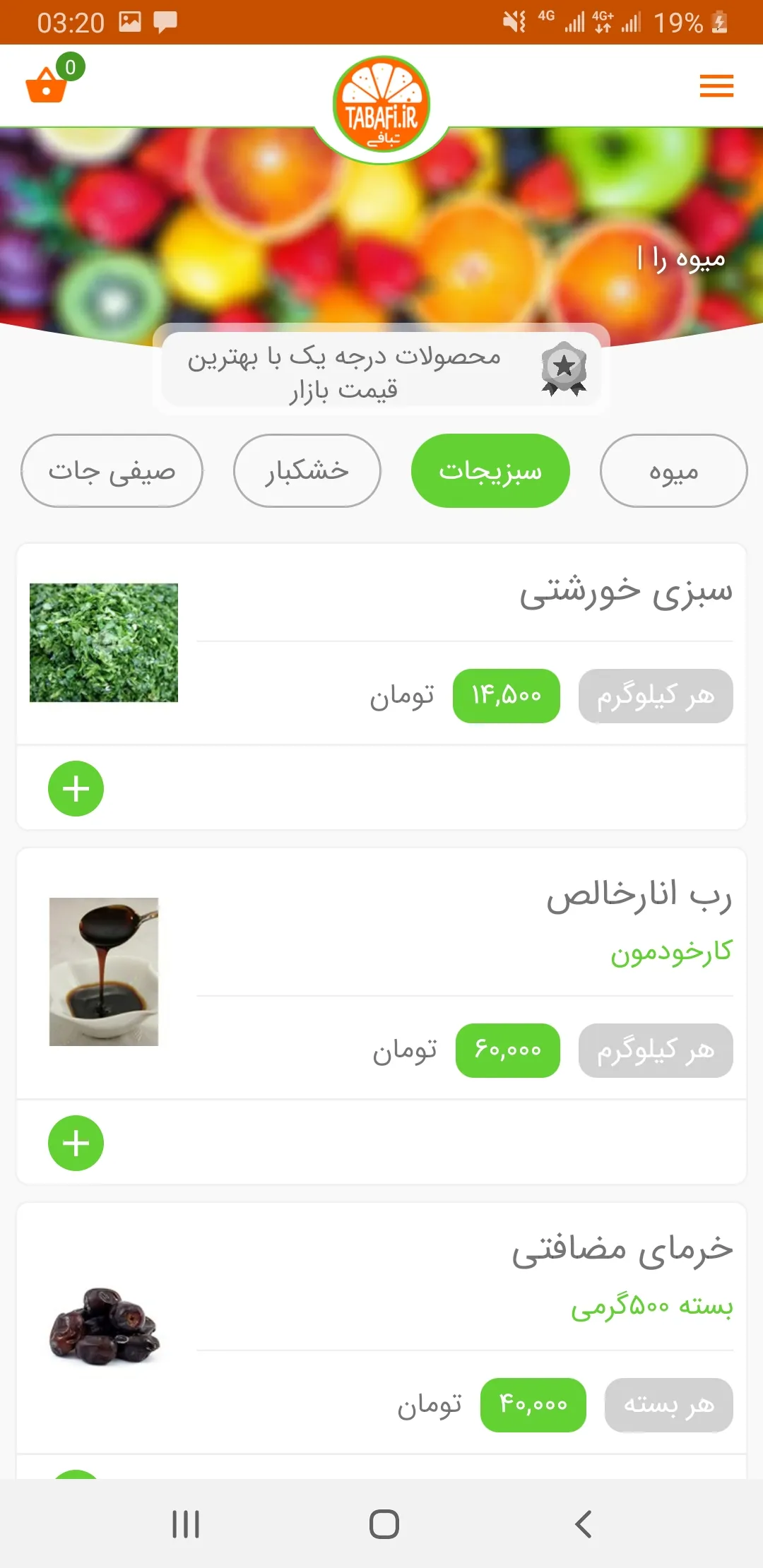Open the hamburger menu

click(x=716, y=86)
